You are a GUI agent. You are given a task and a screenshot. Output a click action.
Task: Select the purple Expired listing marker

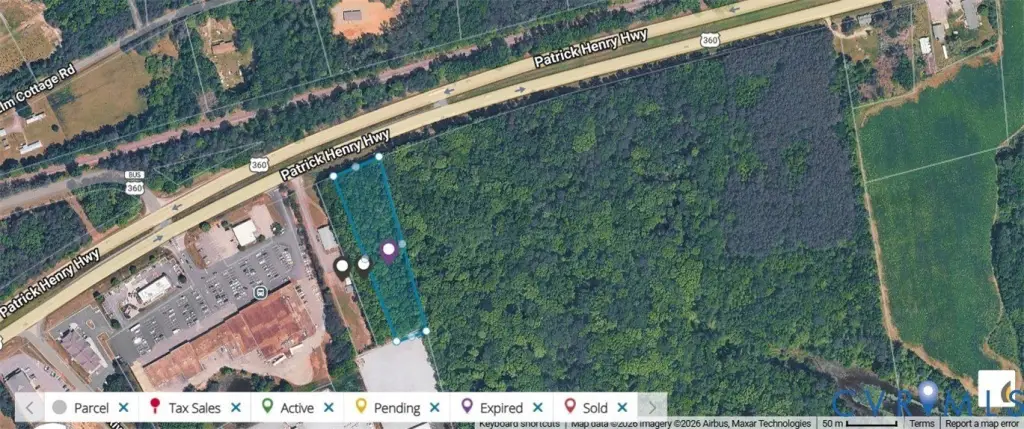(x=389, y=251)
